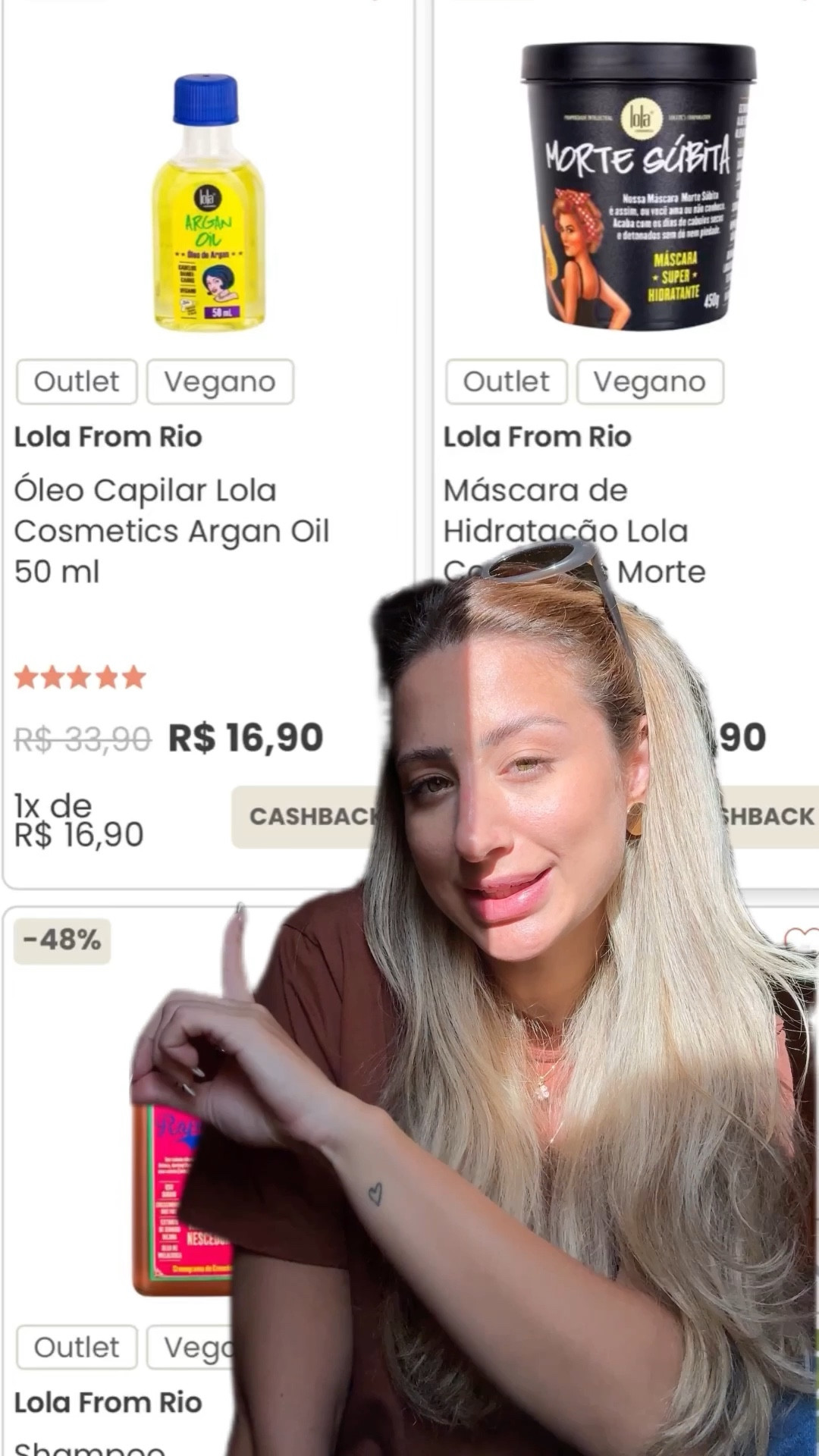Expand the Outlet tag on the shampoo card
Viewport: 819px width, 1456px height.
pos(75,1348)
